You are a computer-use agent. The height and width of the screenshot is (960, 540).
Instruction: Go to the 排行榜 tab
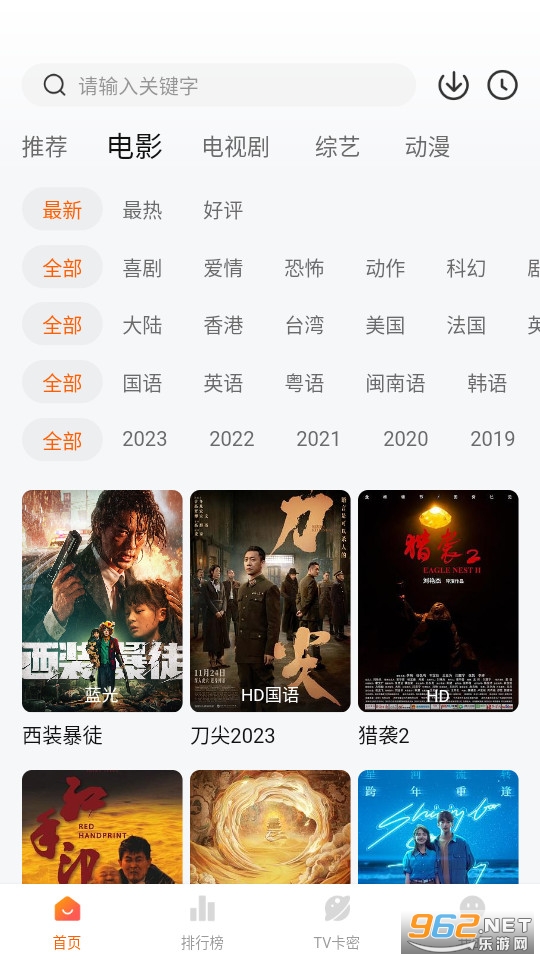(202, 923)
